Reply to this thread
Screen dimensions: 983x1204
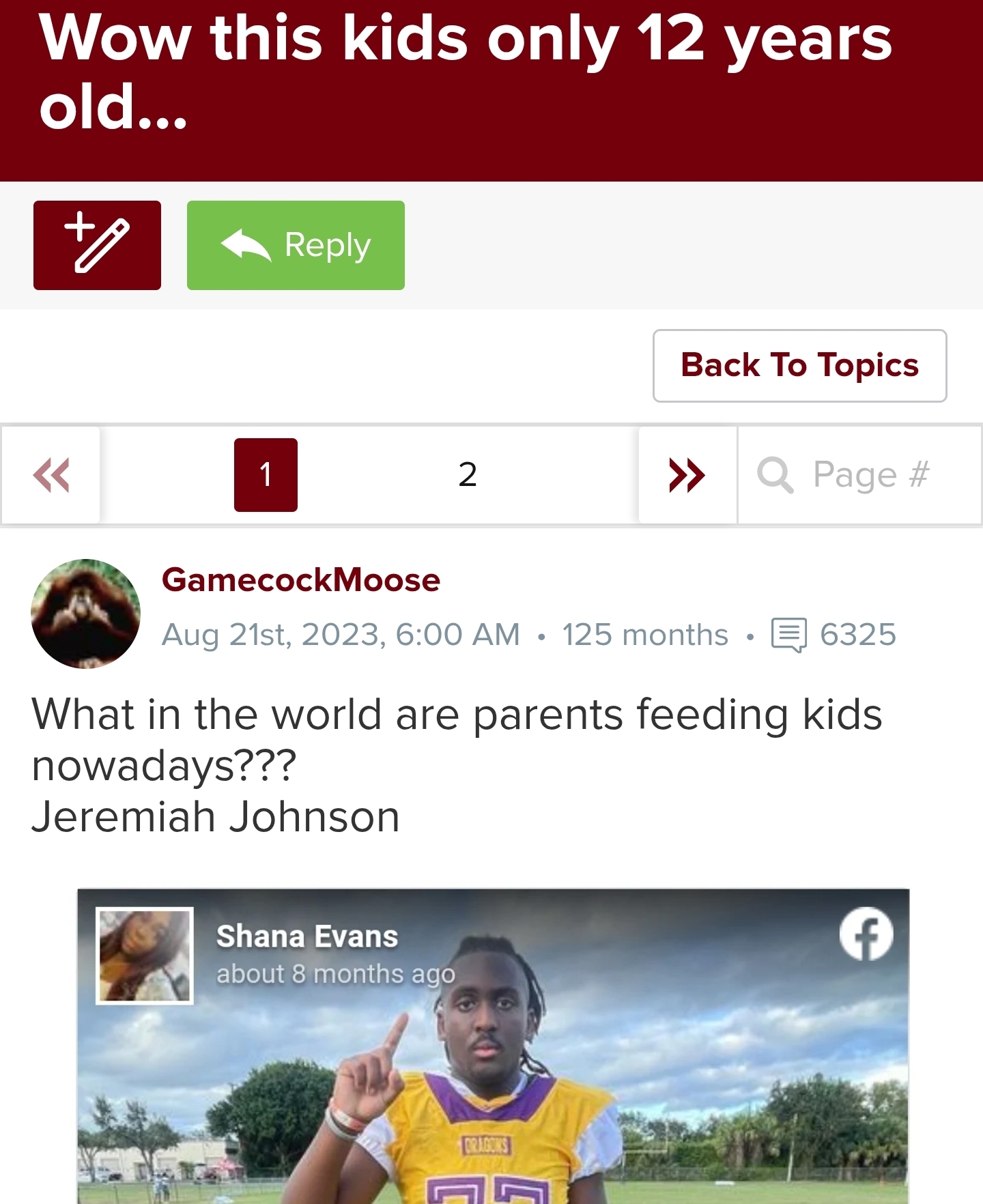pos(296,245)
